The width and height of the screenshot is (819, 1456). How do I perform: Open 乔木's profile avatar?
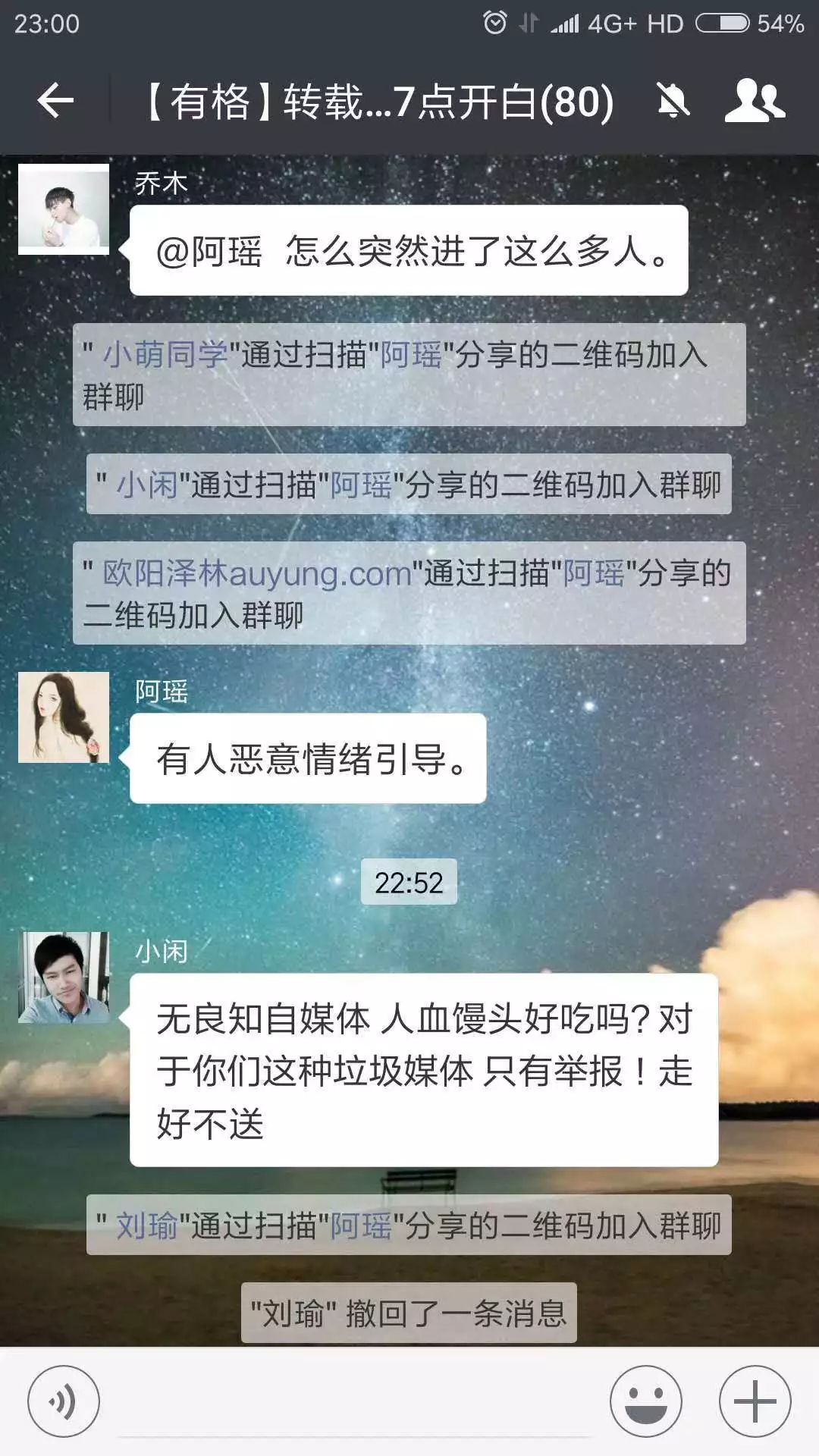click(64, 209)
